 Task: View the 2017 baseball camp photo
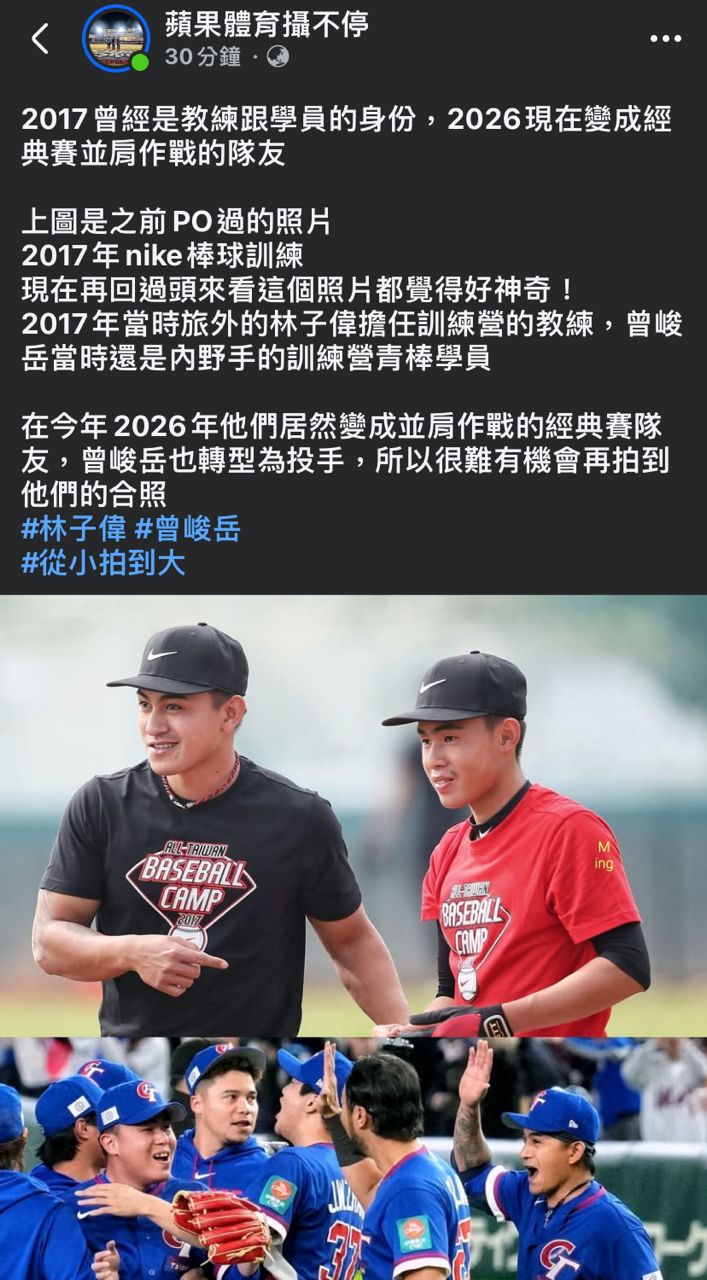coord(353,815)
